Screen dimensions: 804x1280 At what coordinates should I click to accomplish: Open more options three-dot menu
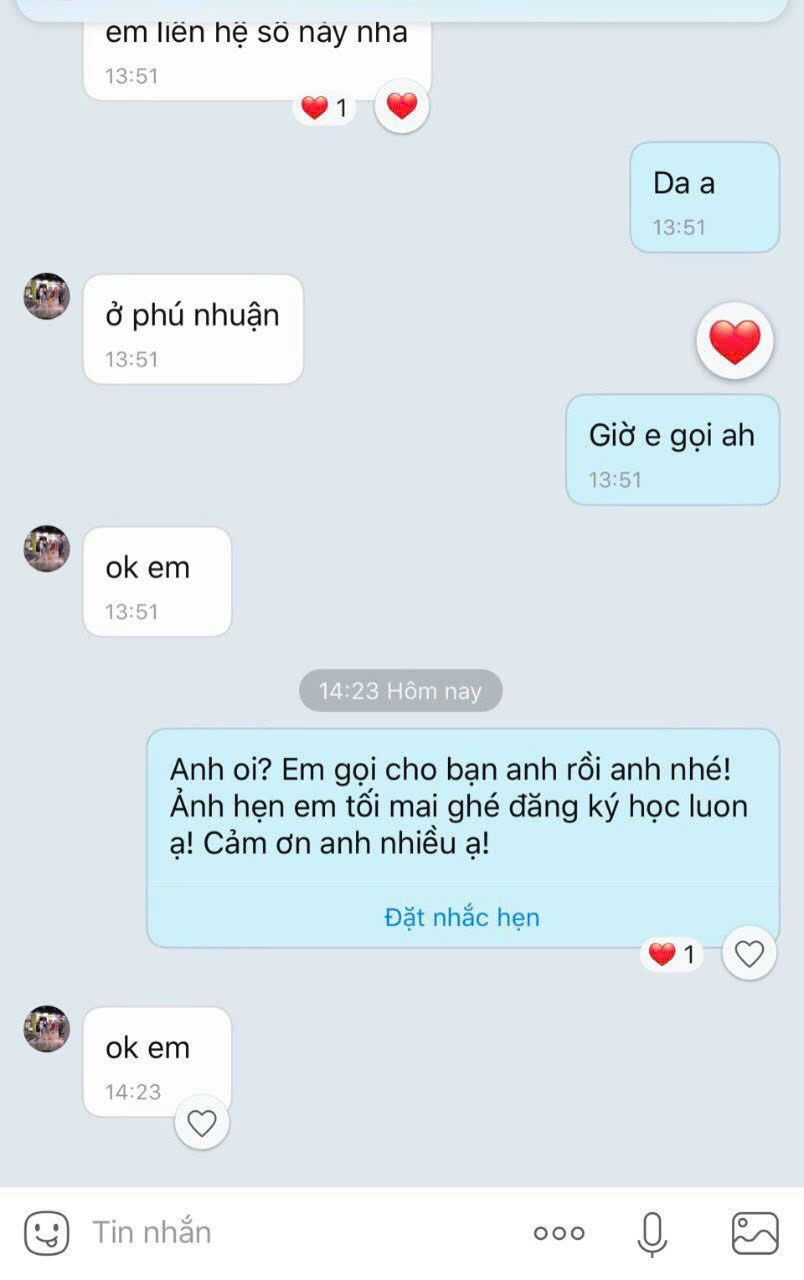[559, 1233]
